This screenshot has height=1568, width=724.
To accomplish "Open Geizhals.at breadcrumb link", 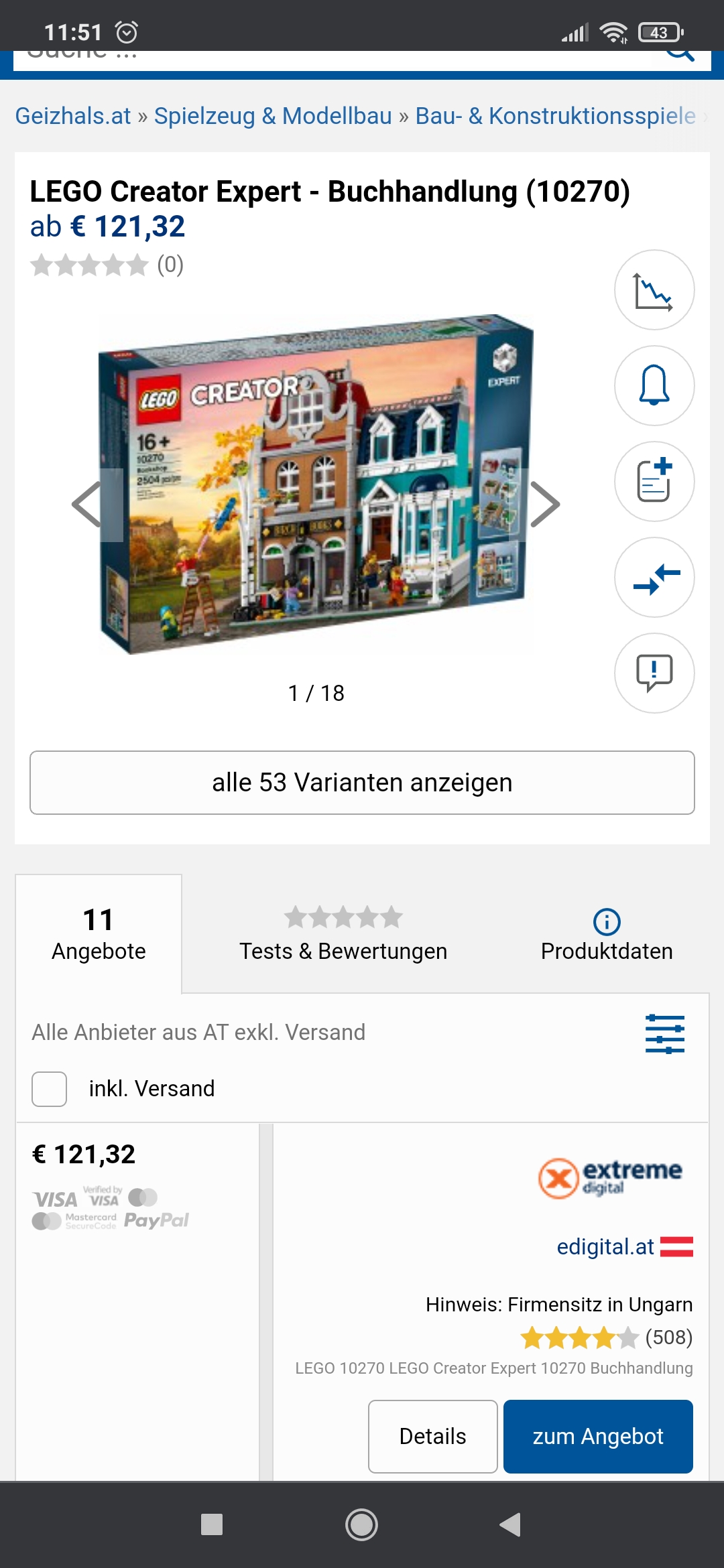I will click(x=73, y=116).
